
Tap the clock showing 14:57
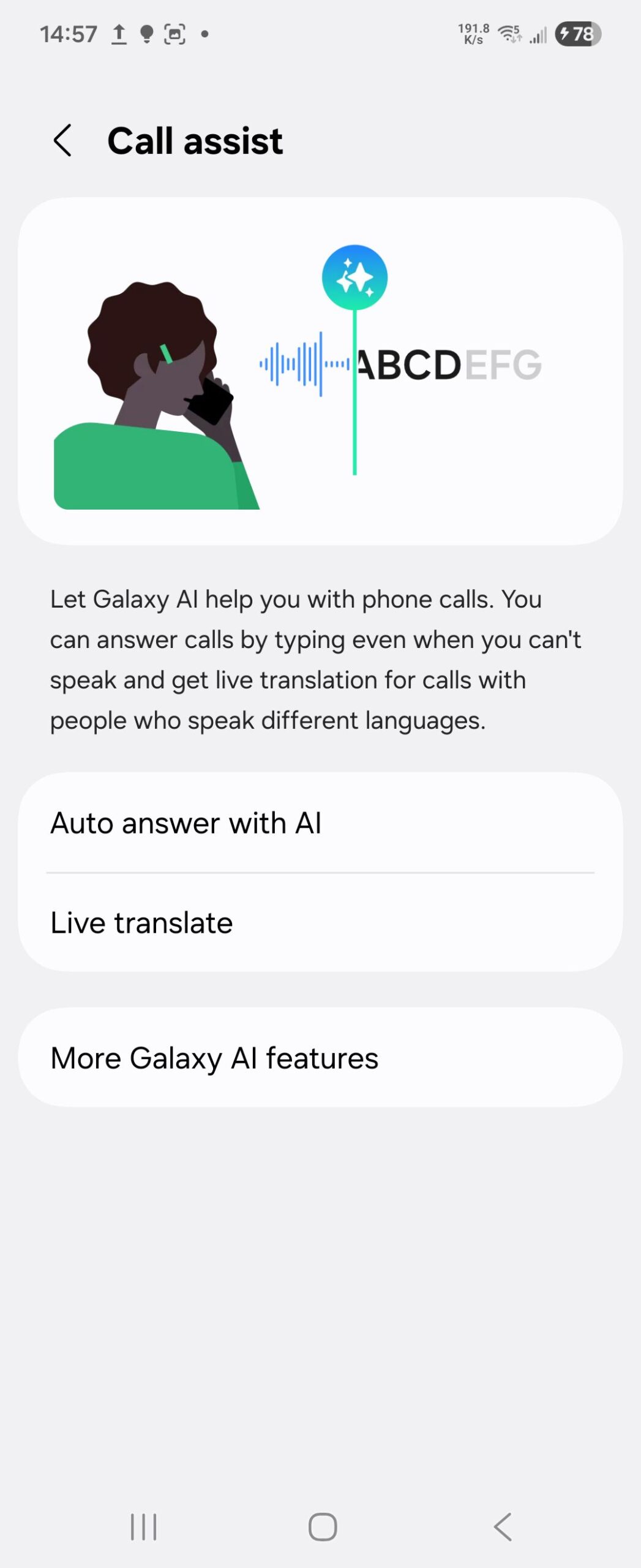click(x=69, y=34)
